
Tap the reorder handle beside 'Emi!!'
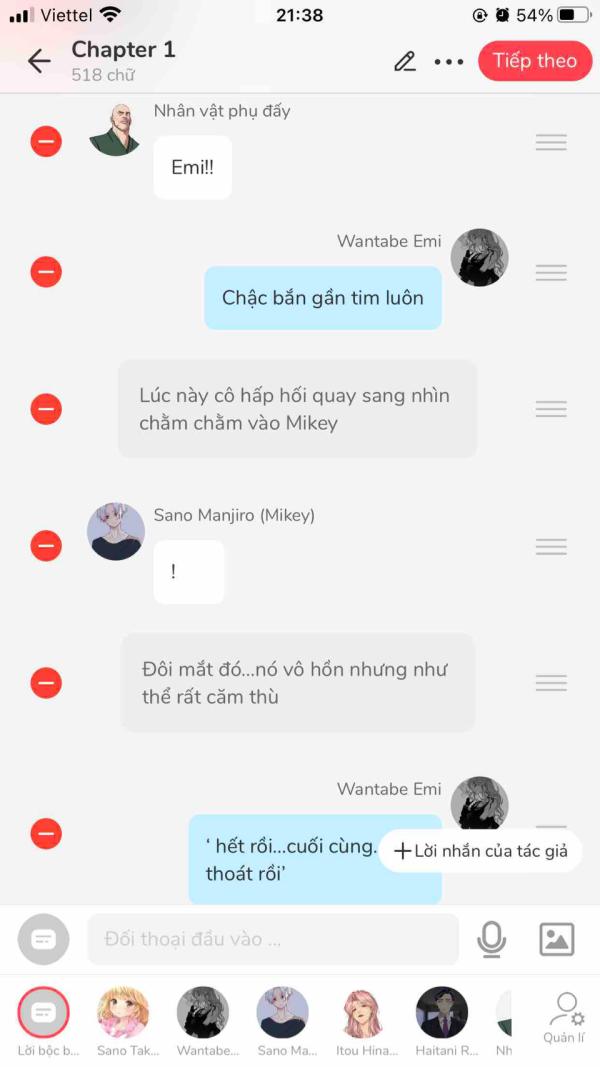point(551,142)
